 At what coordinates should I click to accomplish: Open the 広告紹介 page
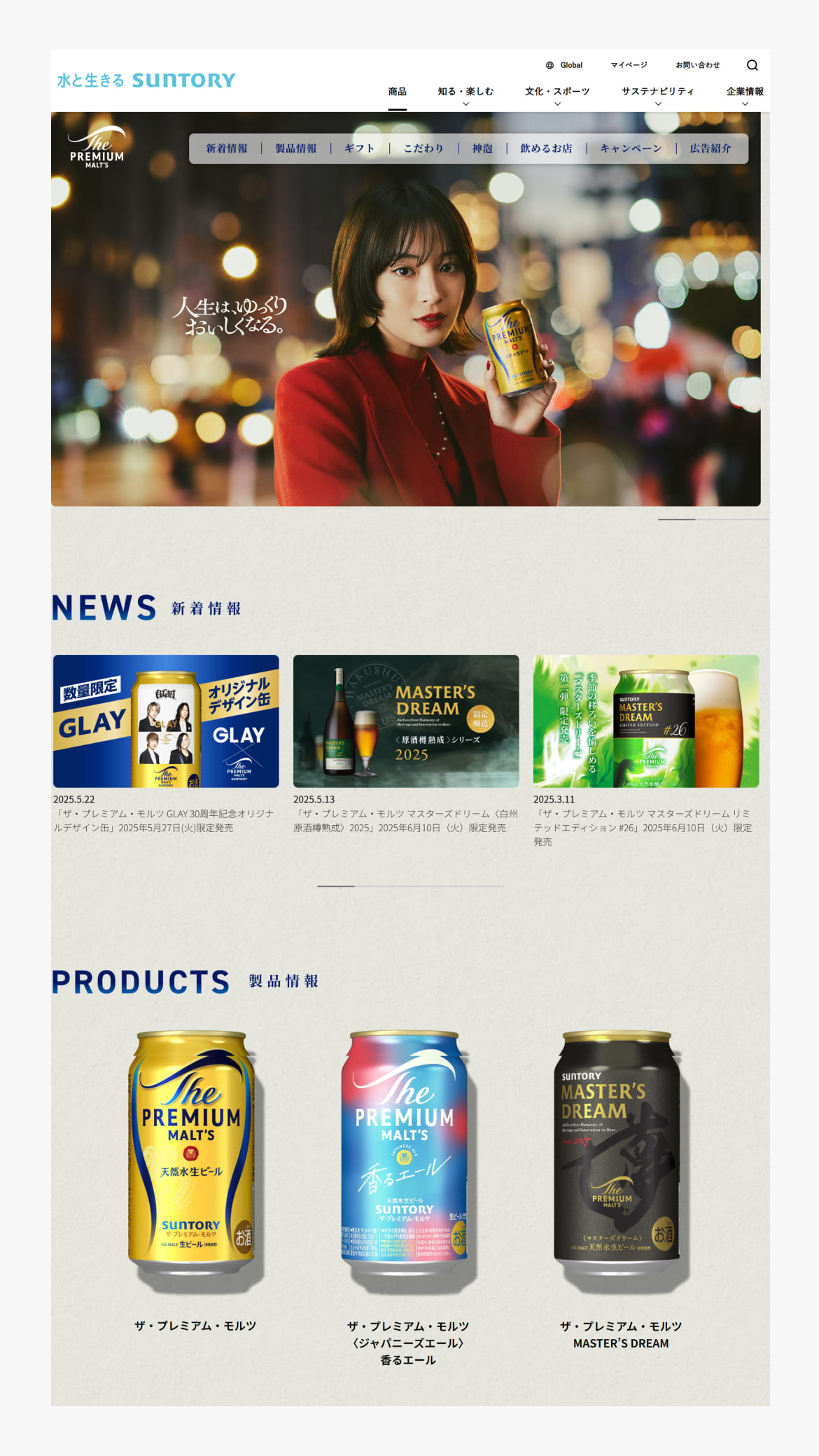710,148
